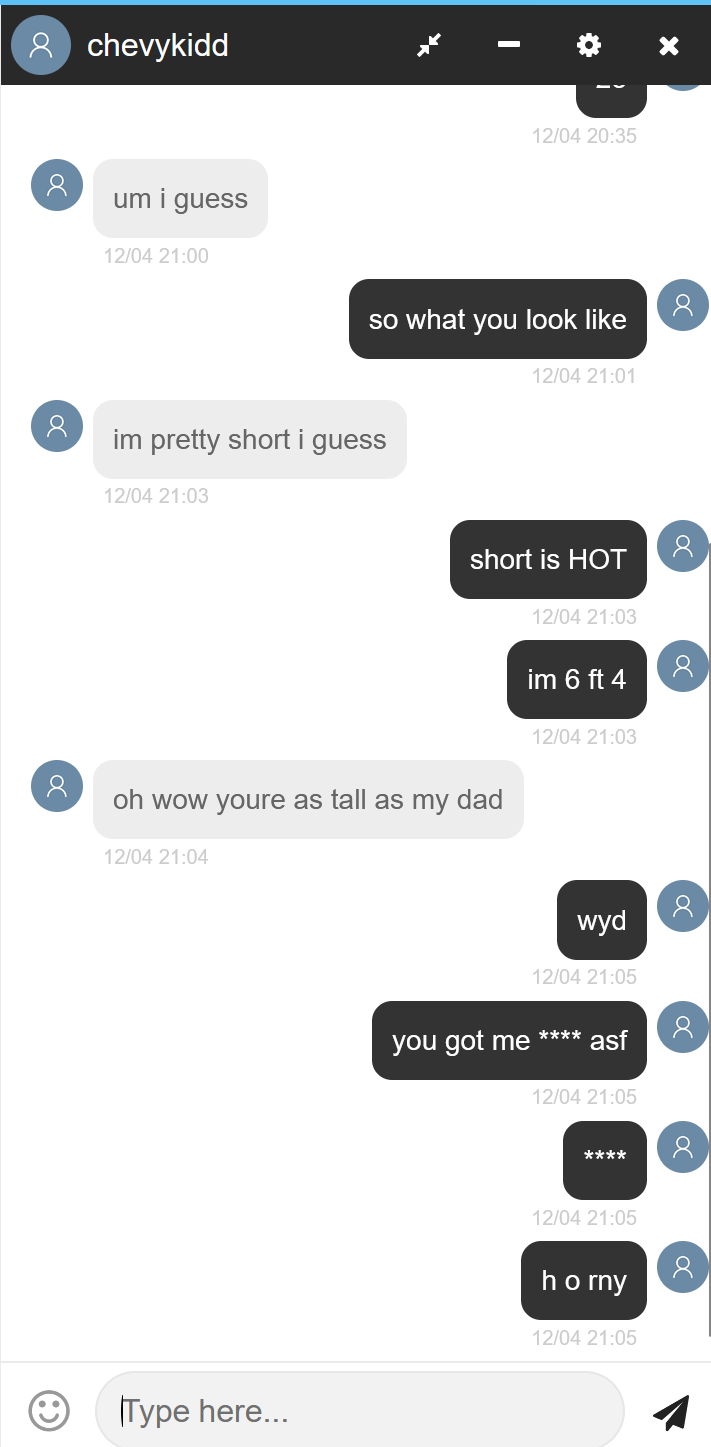Minimize the chevykidd chat window
The width and height of the screenshot is (711, 1447).
509,45
